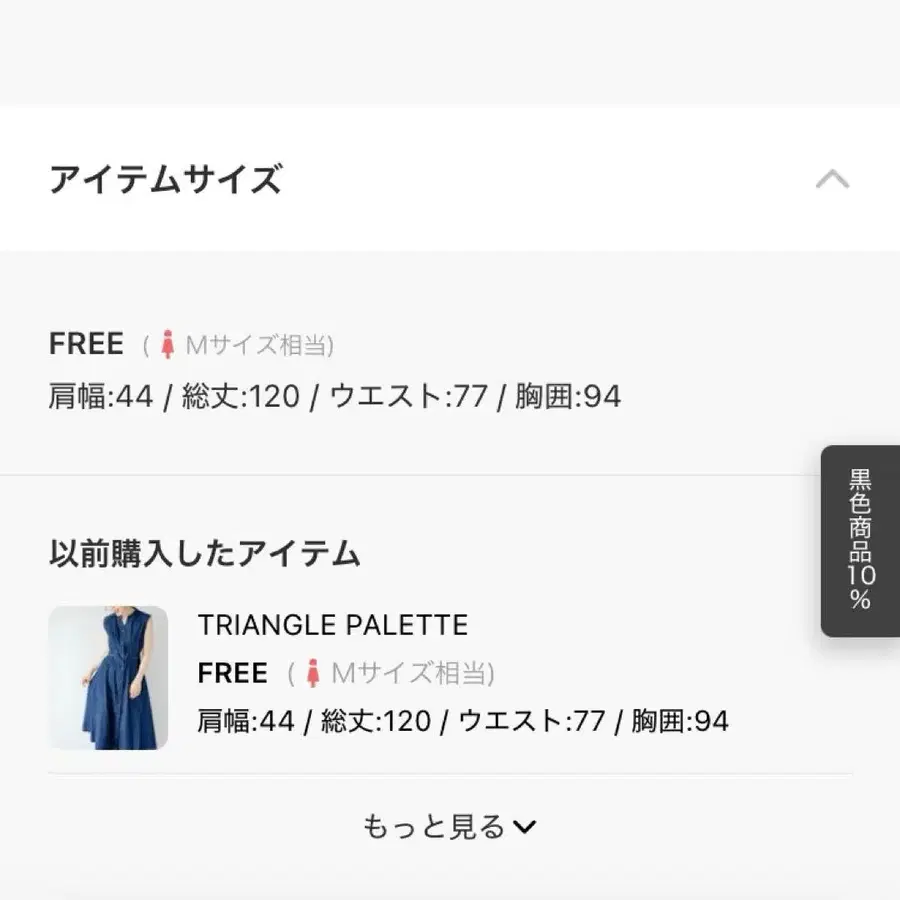Collapse the アイテムサイズ section

832,180
